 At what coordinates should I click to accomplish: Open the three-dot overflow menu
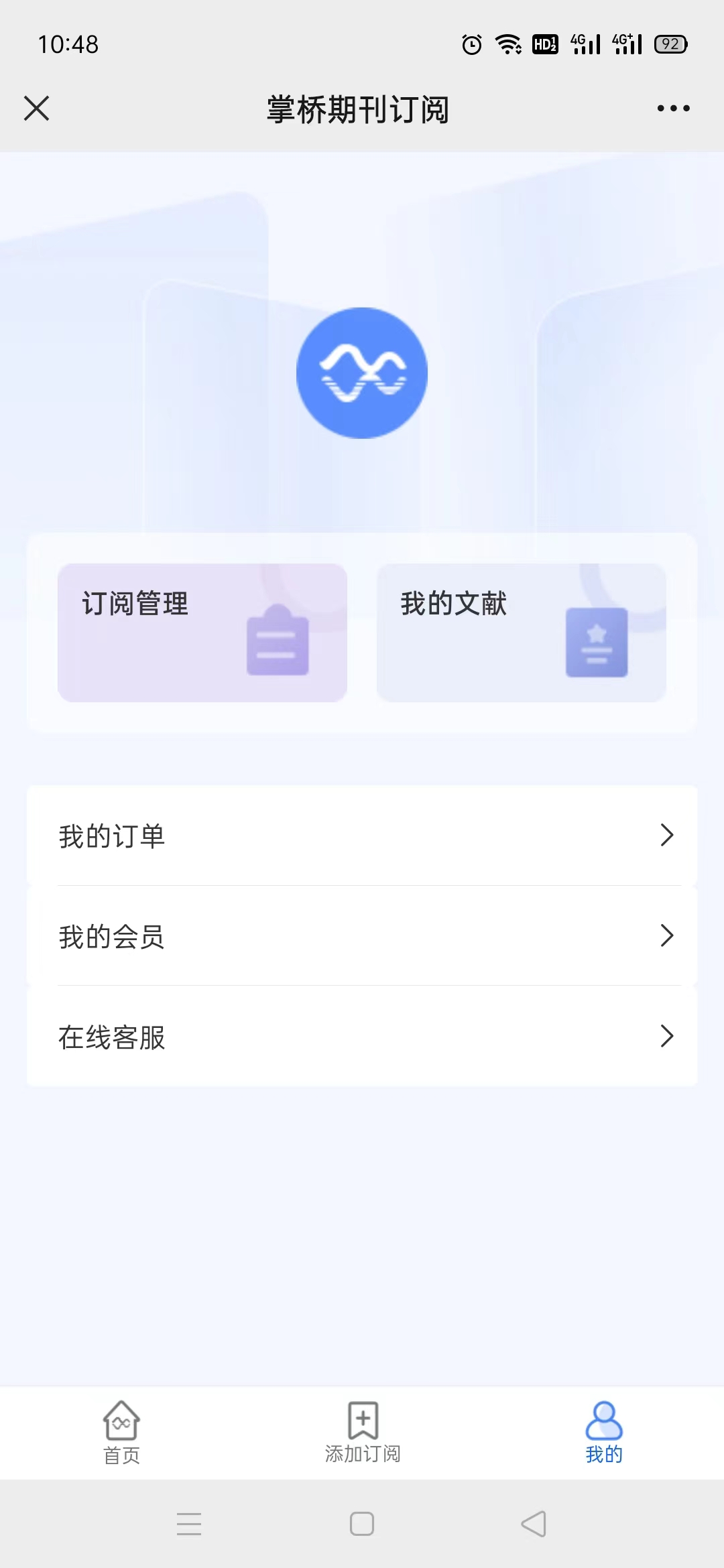click(673, 108)
